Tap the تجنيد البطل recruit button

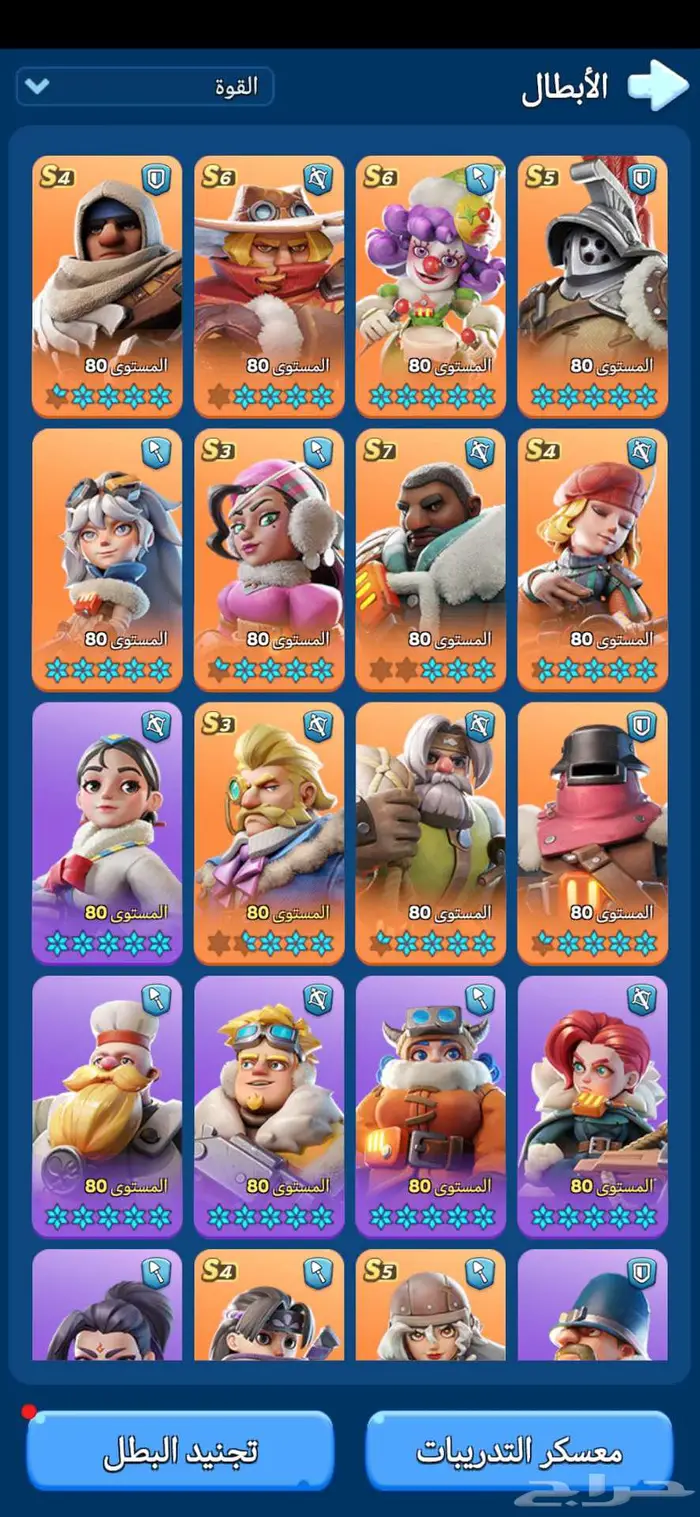click(180, 1451)
